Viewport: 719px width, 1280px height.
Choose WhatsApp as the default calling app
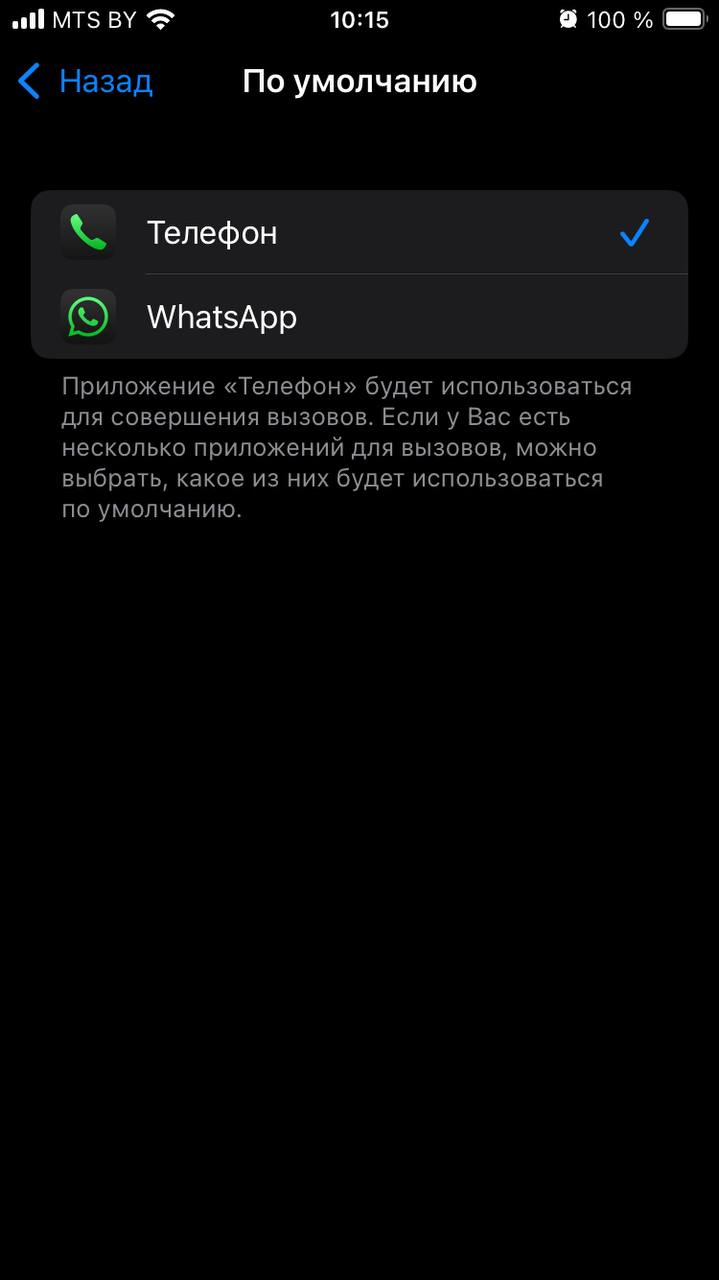[x=359, y=317]
